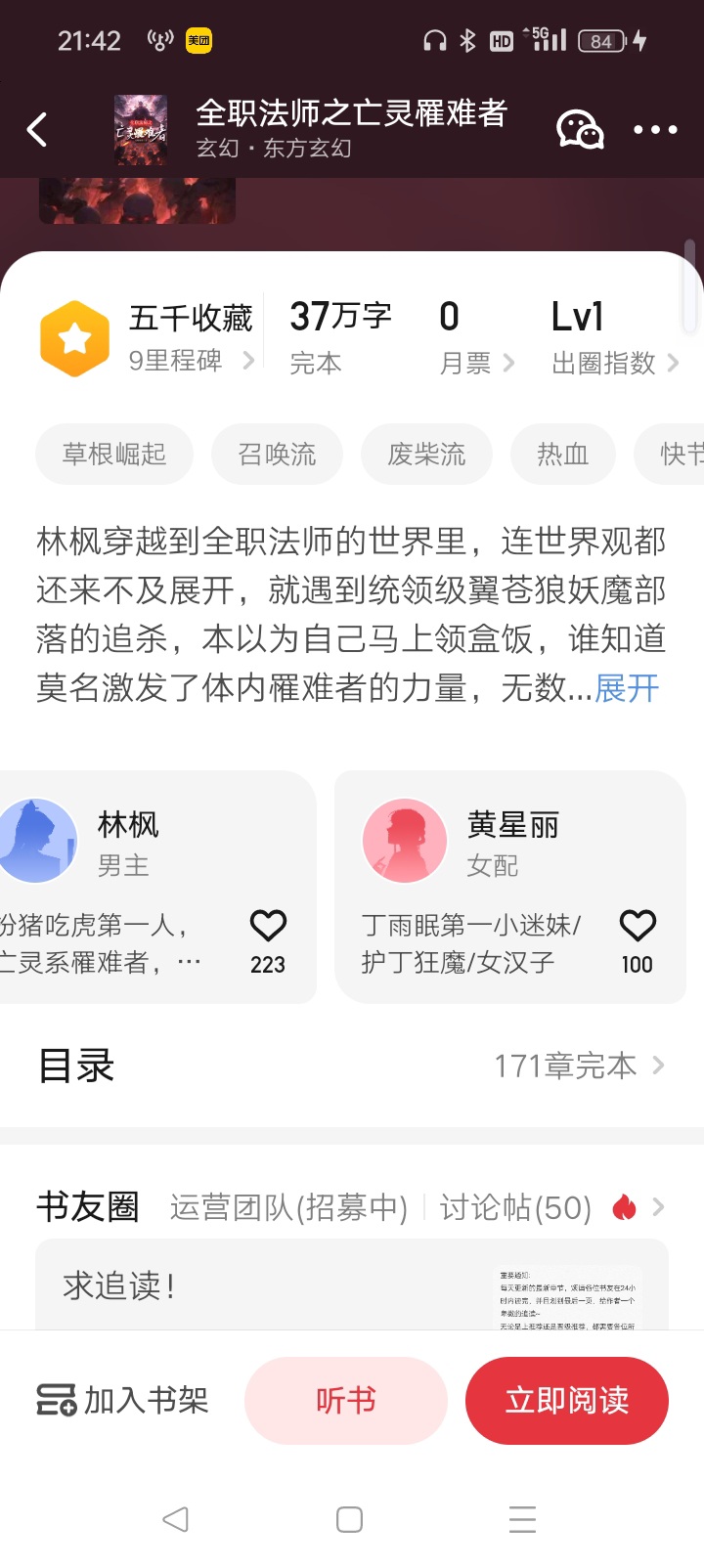
Task: Start the audiobook with 听书
Action: tap(346, 1400)
